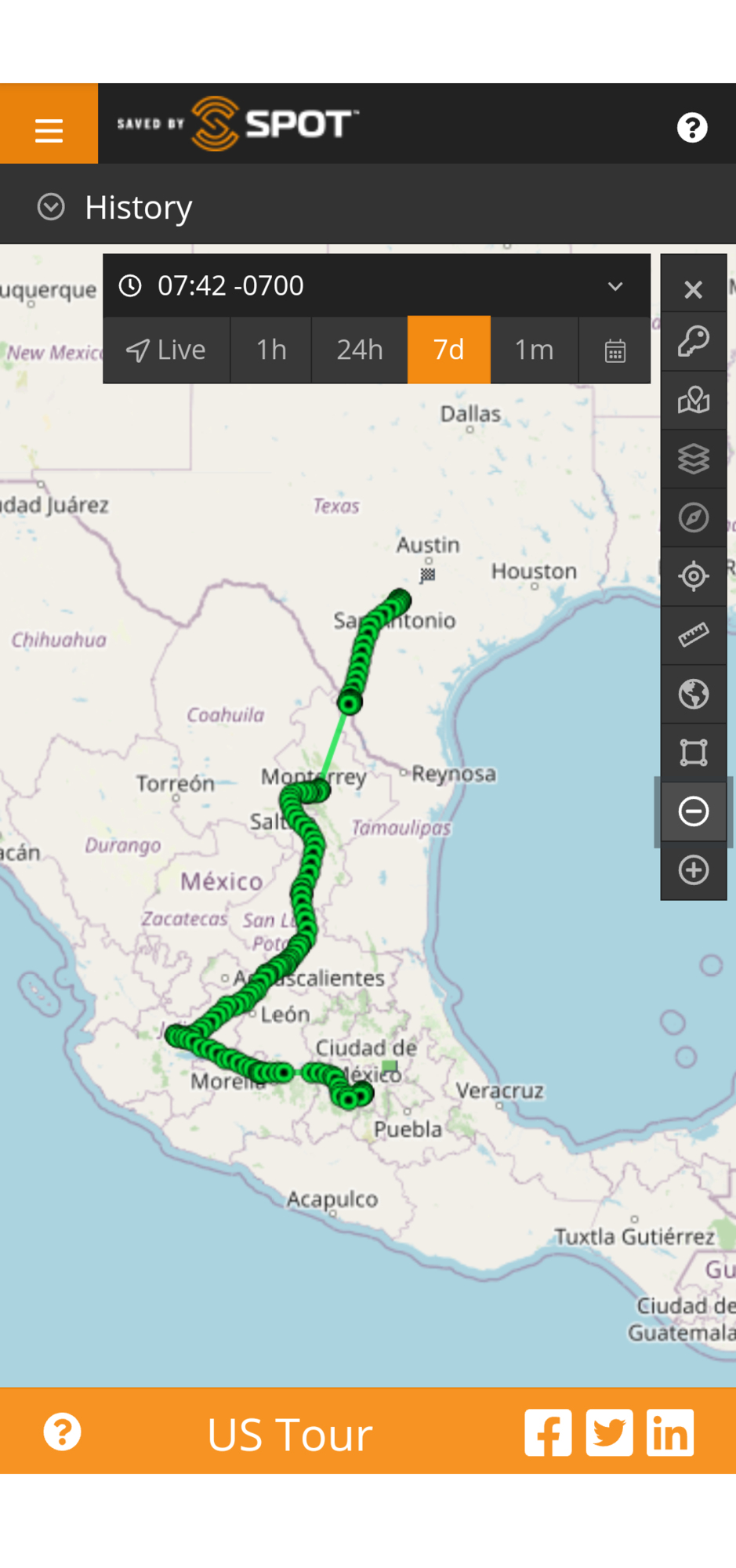Share on Facebook
736x1568 pixels.
(x=548, y=1432)
